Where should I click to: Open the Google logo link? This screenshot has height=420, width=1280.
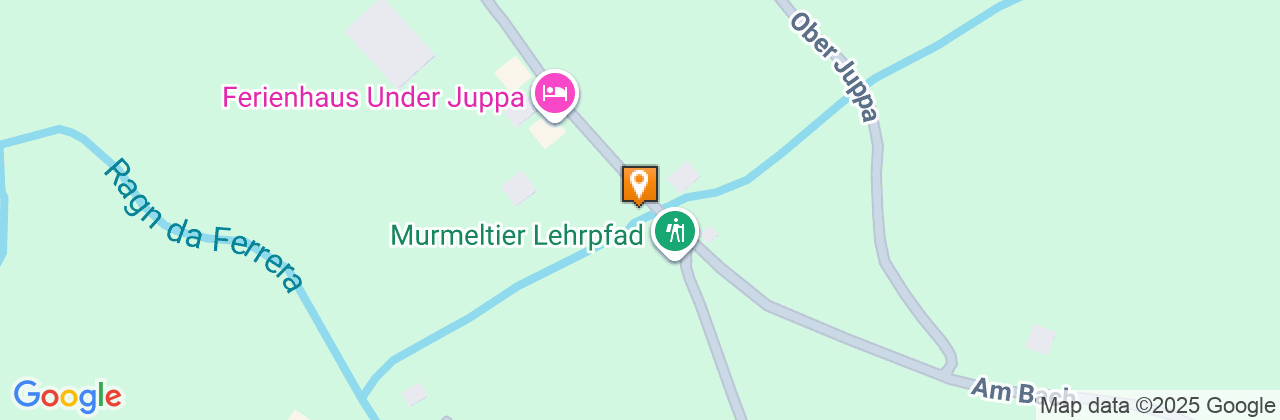coord(67,396)
